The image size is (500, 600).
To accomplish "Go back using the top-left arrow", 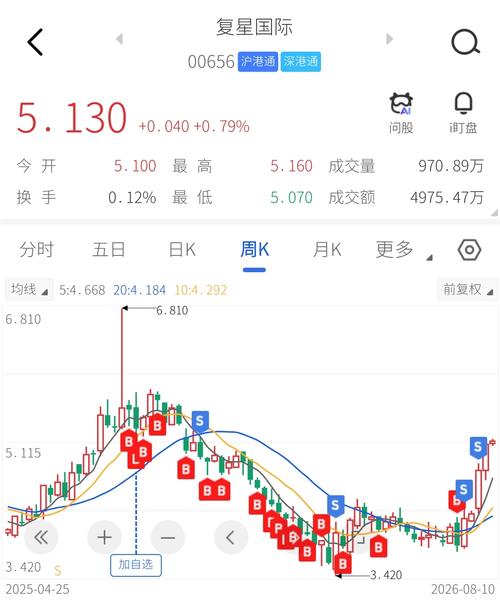I will tap(35, 42).
